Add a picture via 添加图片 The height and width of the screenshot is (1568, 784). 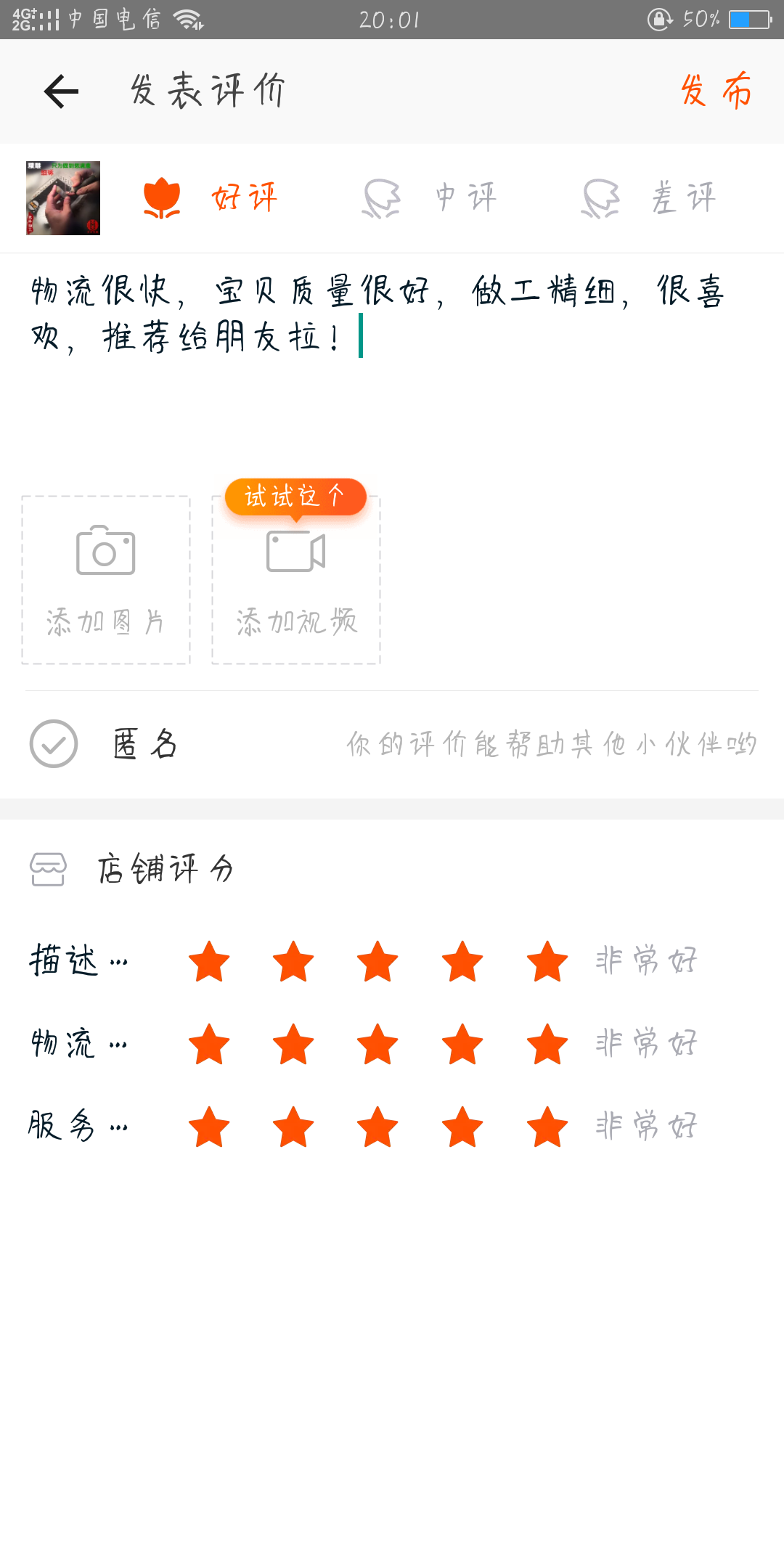[106, 580]
